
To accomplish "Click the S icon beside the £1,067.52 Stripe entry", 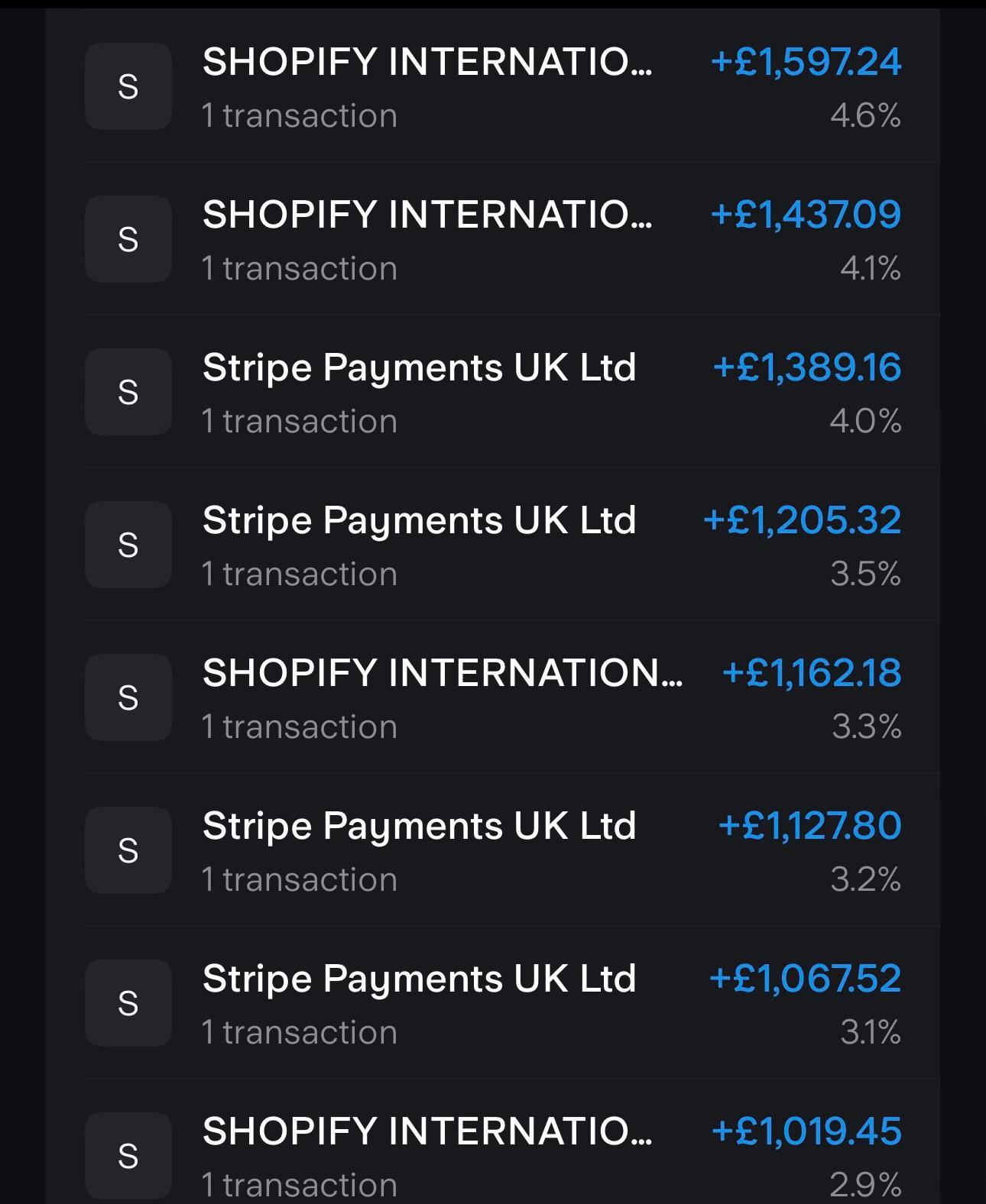I will [128, 1002].
